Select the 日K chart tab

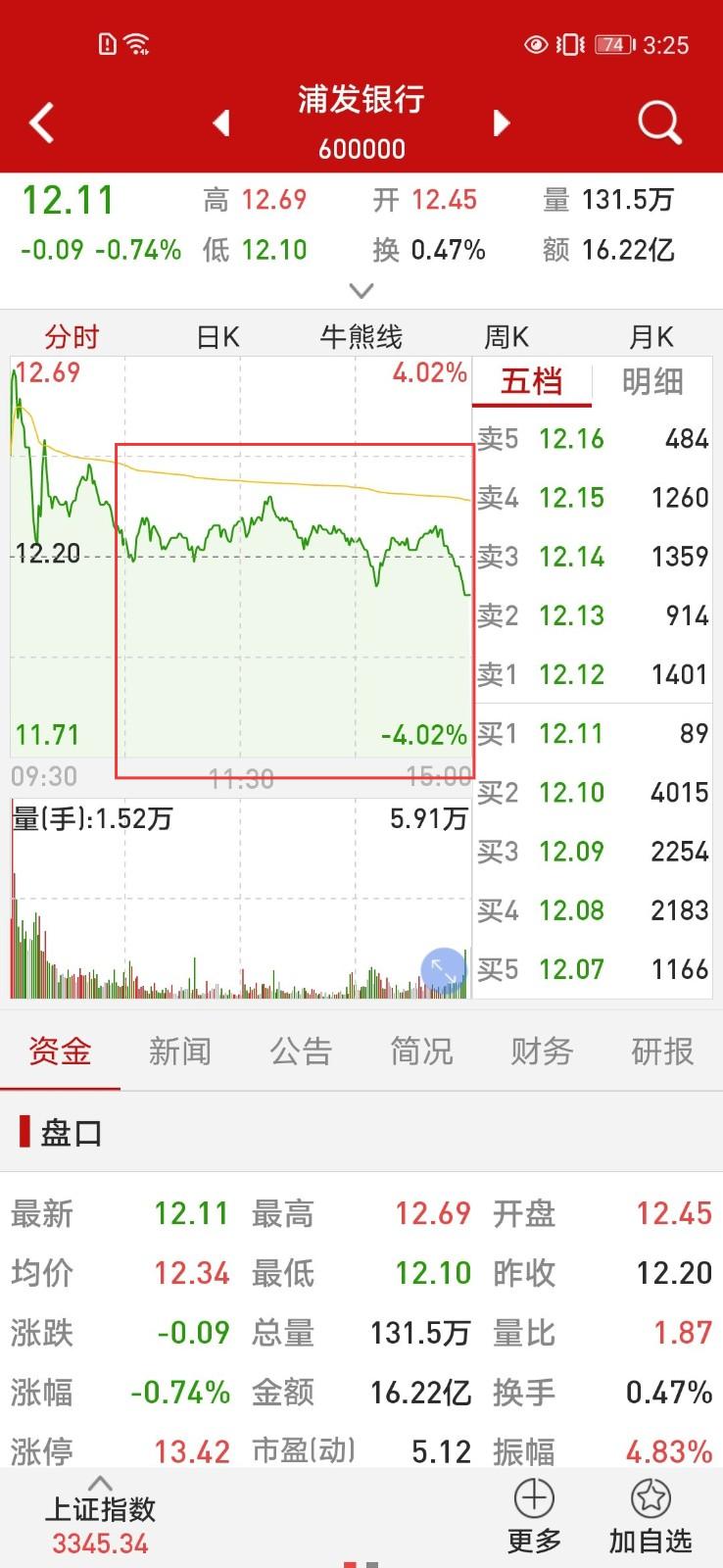(217, 337)
